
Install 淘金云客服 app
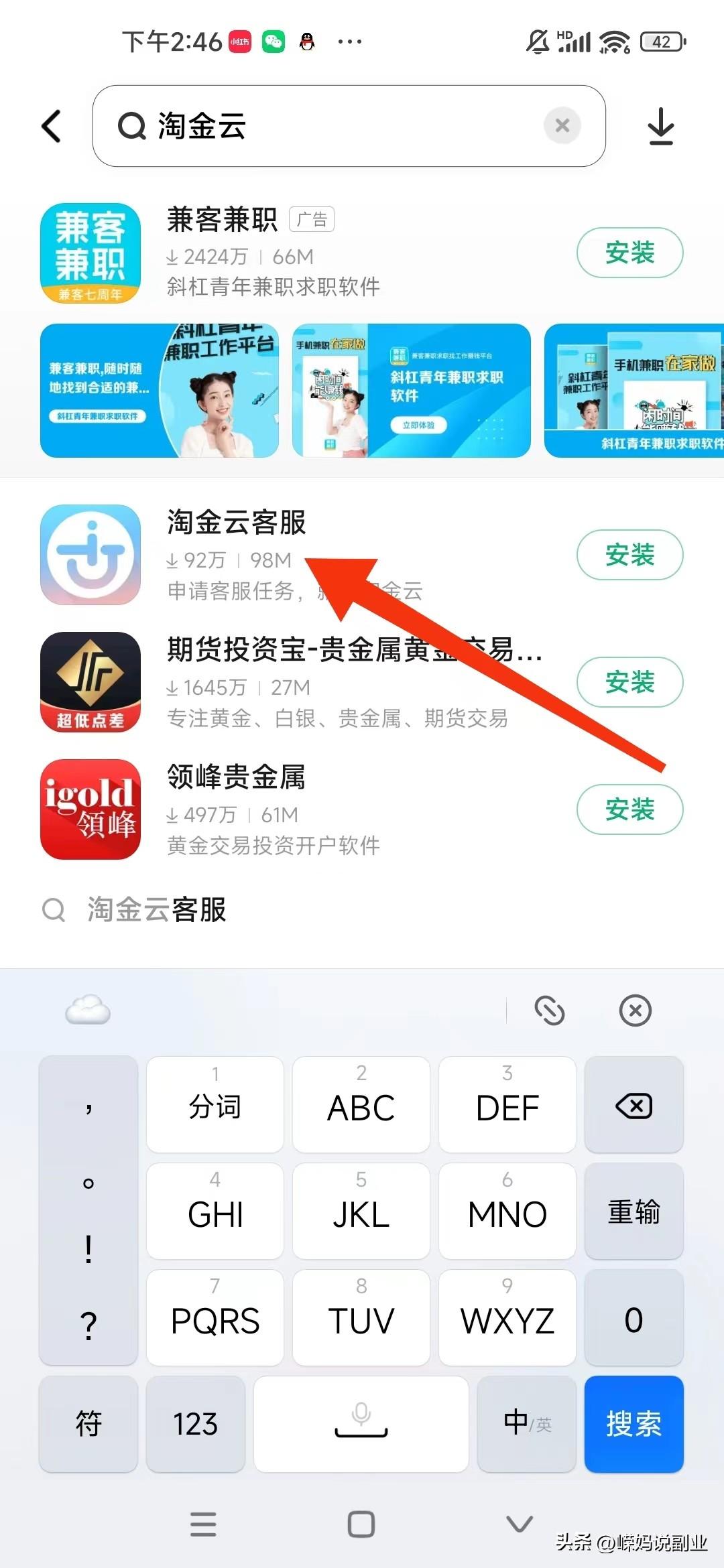tap(629, 555)
